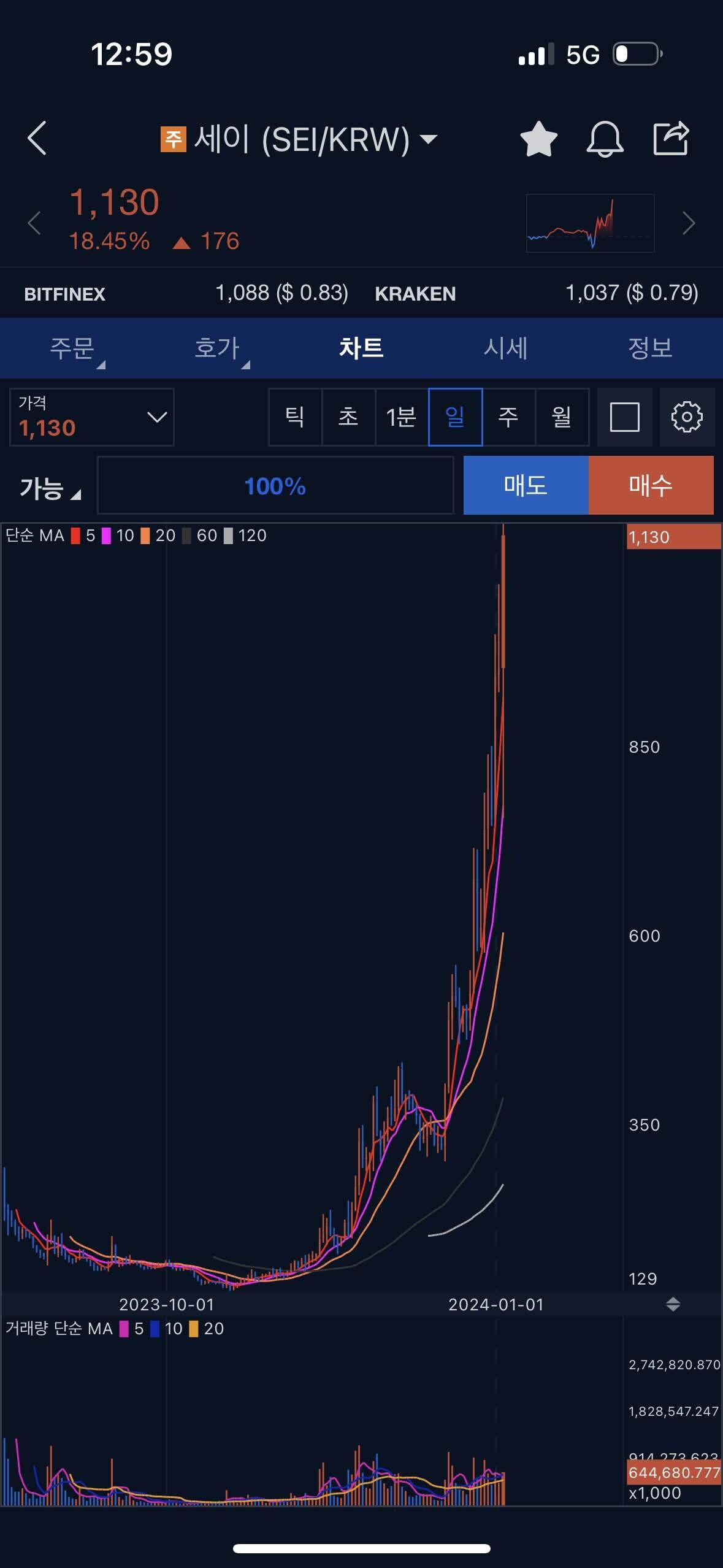Switch to the 정보 tab
Image resolution: width=723 pixels, height=1568 pixels.
tap(650, 348)
